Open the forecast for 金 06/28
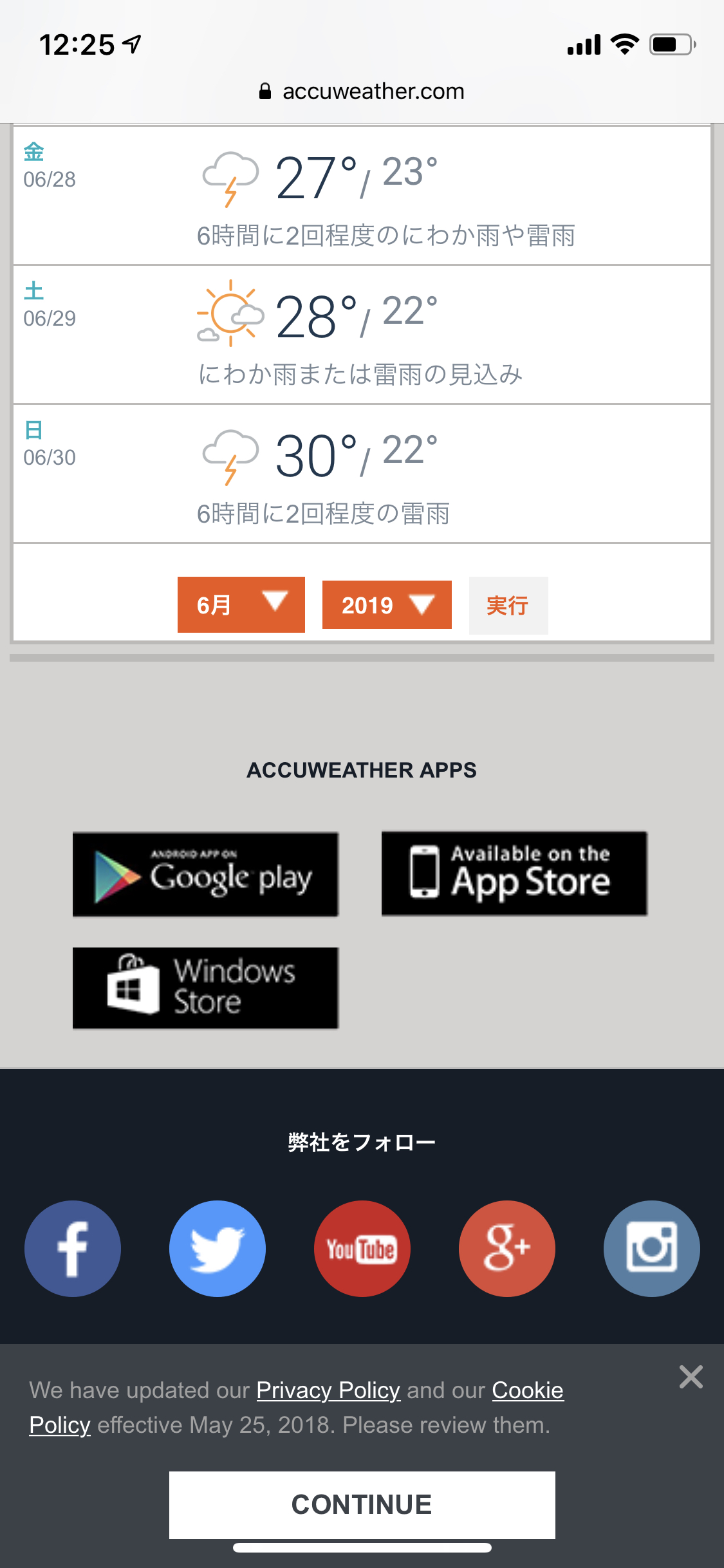This screenshot has width=724, height=1568. coord(362,196)
